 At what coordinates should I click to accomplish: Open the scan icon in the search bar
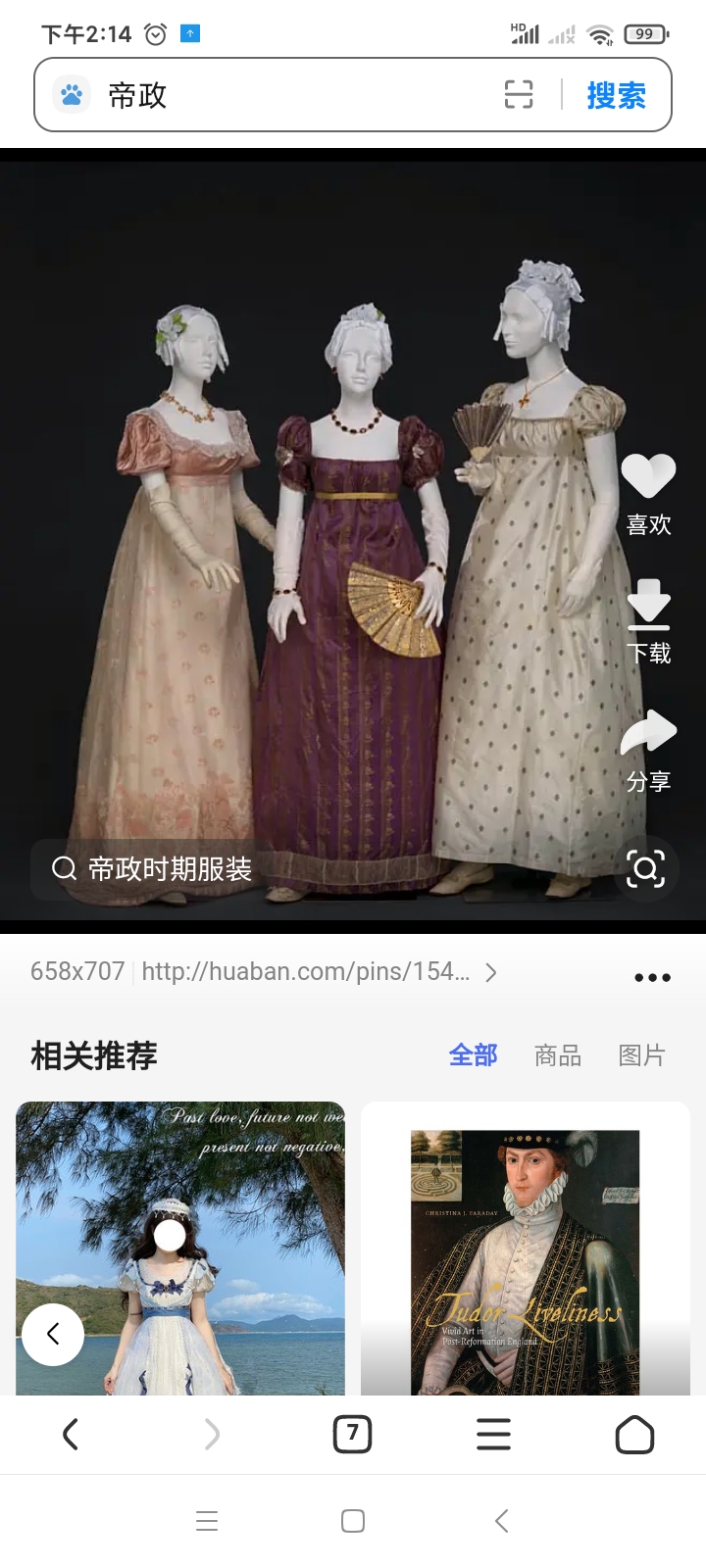[519, 95]
